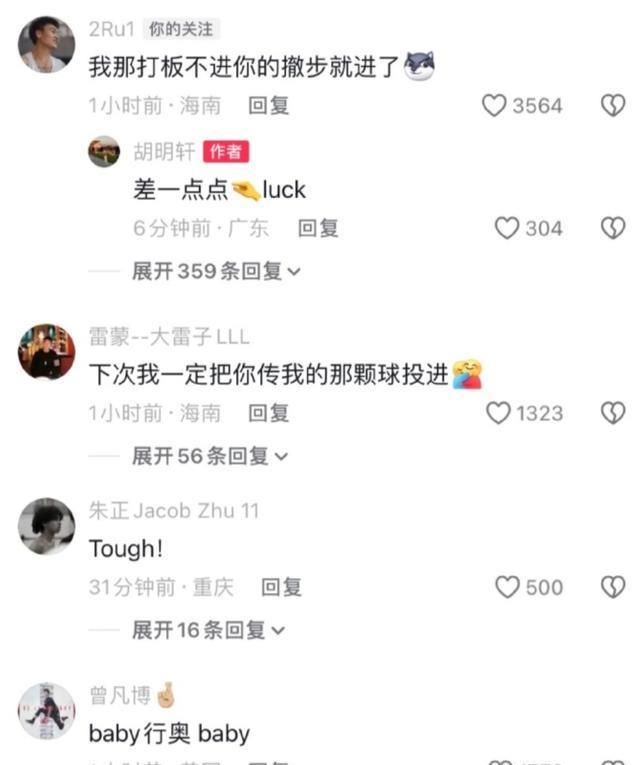Reply to 胡明轩's comment
This screenshot has height=765, width=640.
pyautogui.click(x=318, y=229)
